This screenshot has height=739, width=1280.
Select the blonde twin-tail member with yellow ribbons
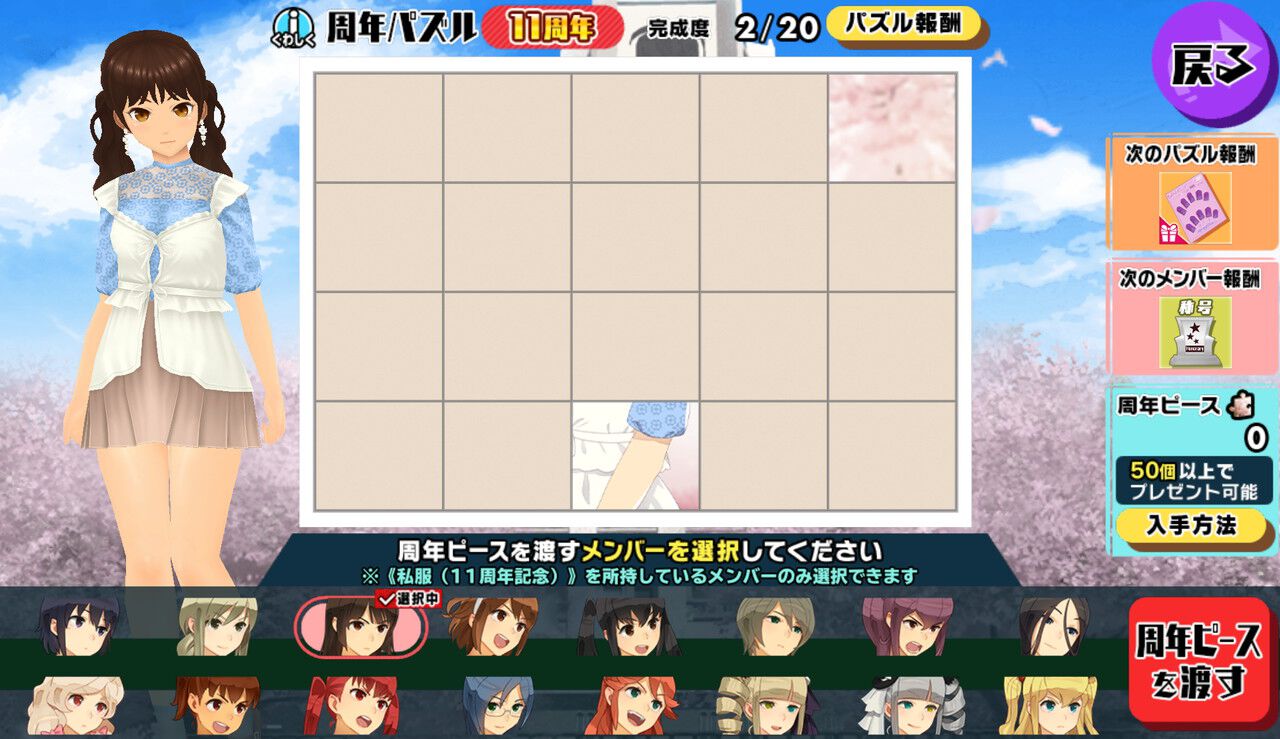1048,706
